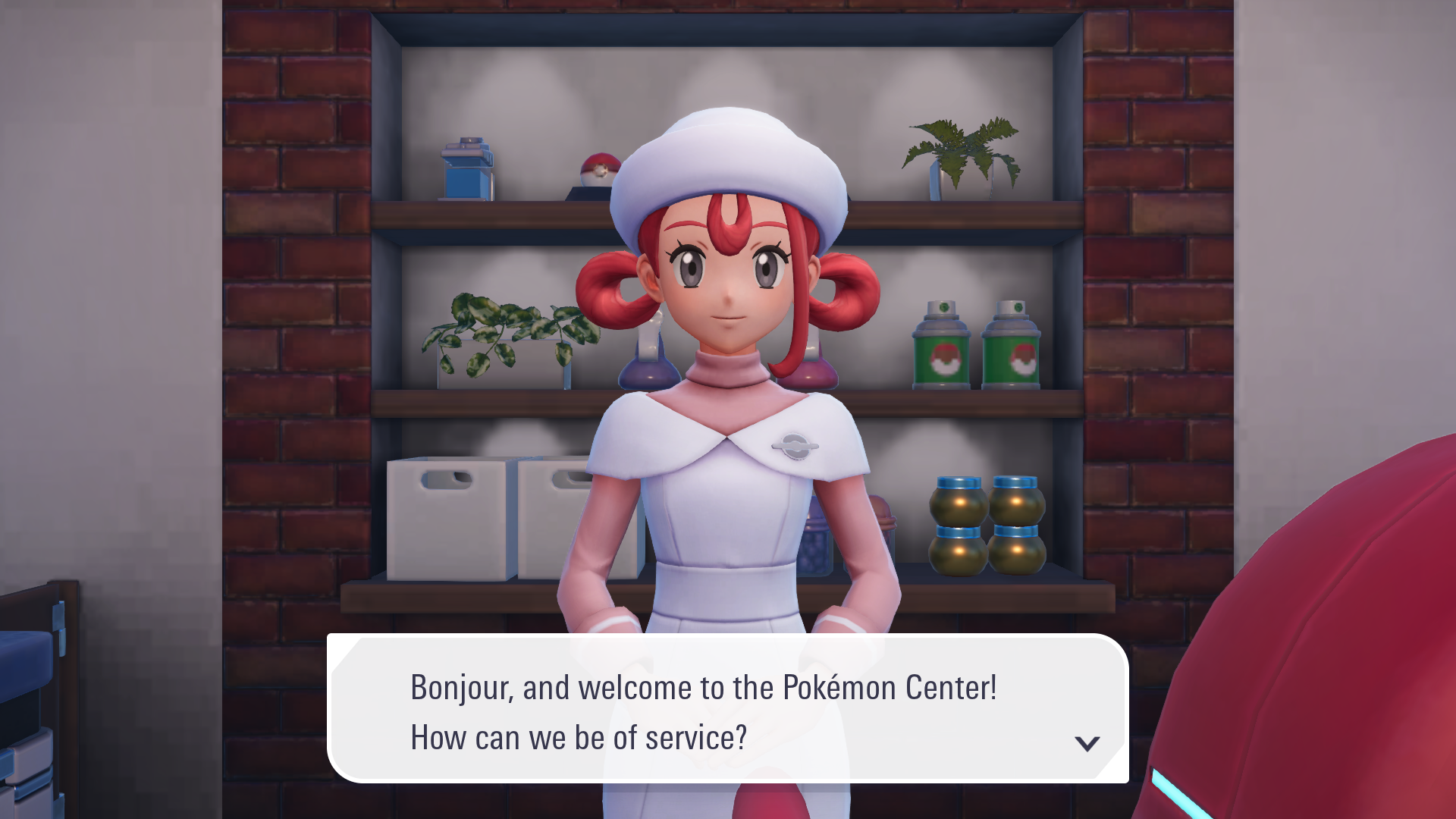Advance the dialogue with the down arrow

coord(1087,743)
